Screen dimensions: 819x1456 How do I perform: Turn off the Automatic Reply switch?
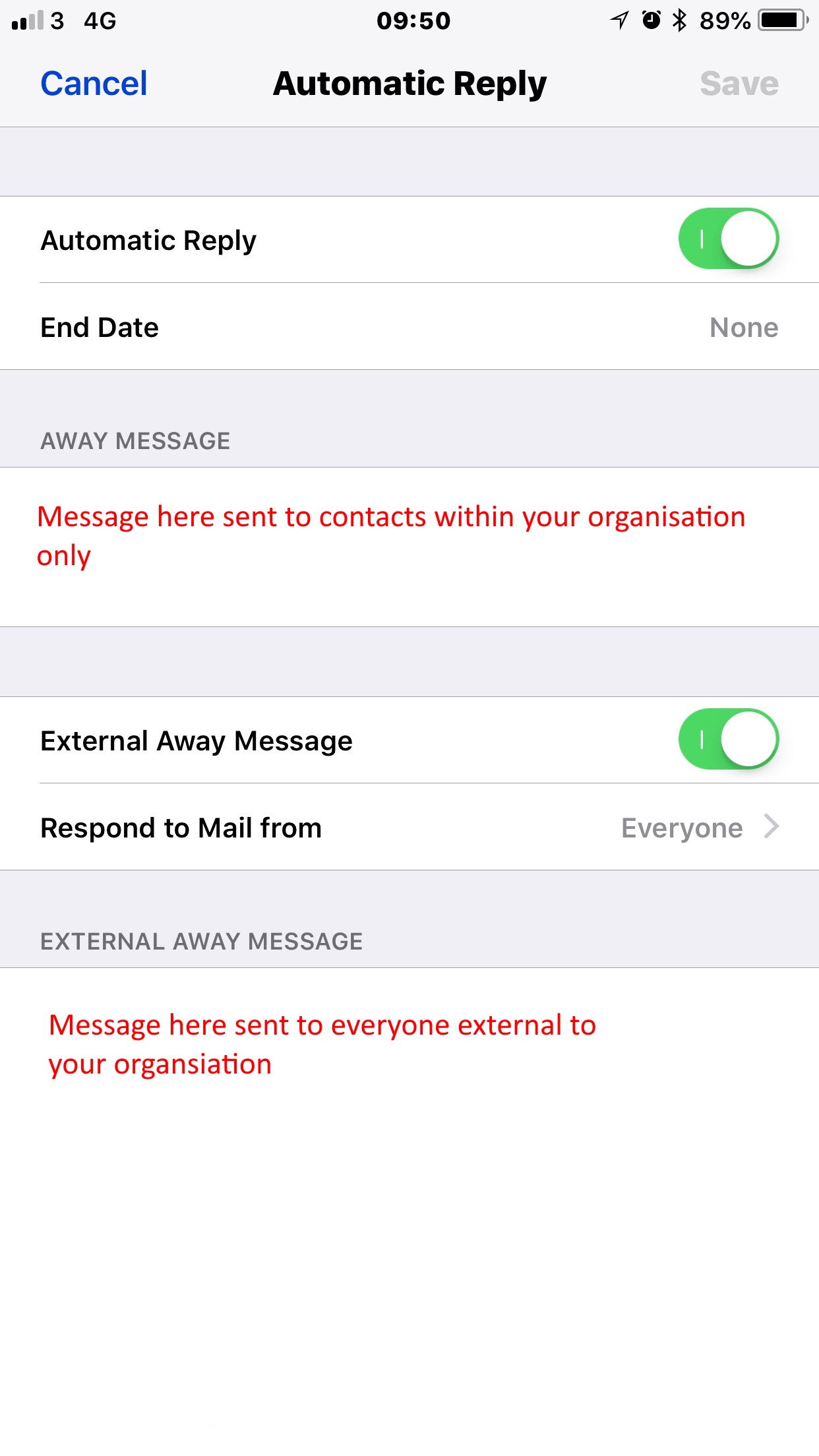pyautogui.click(x=729, y=239)
